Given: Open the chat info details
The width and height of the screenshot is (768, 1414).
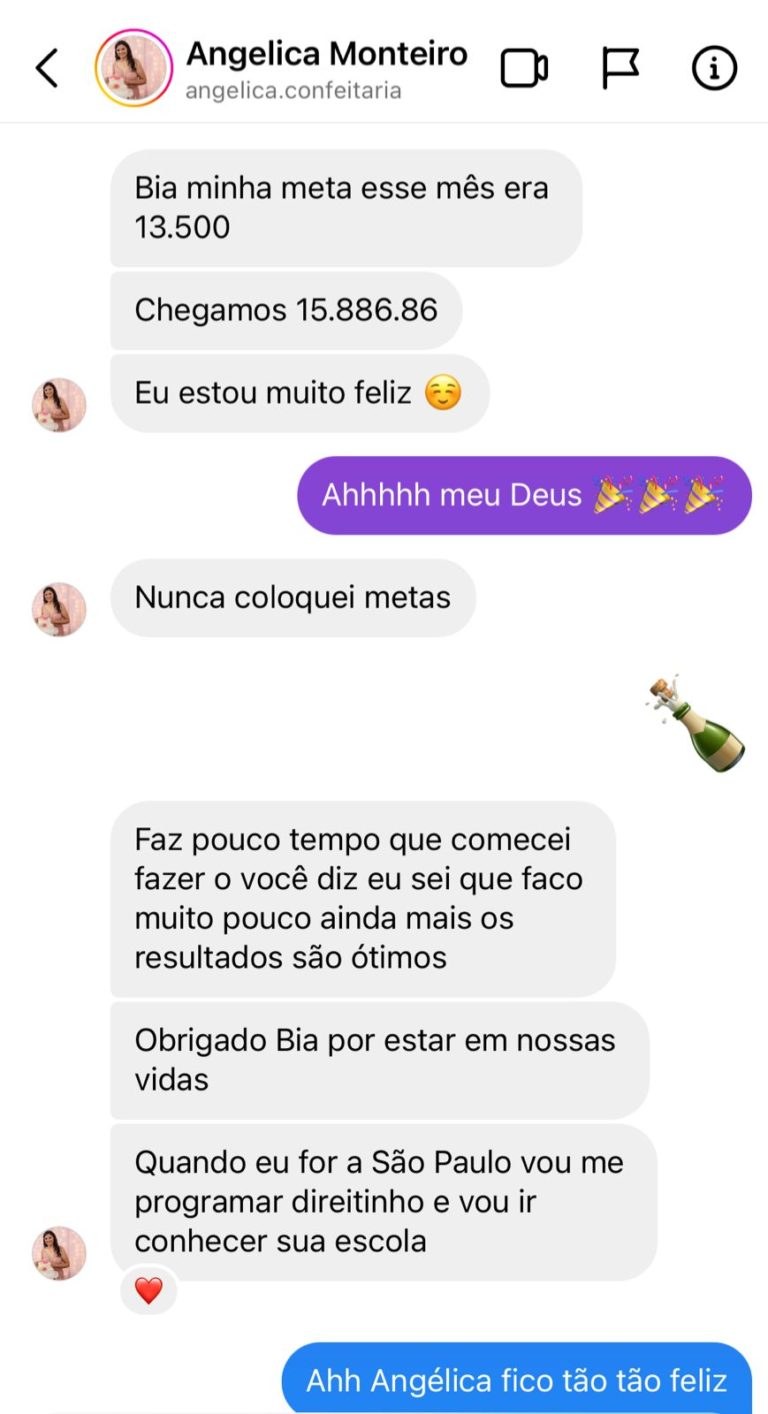Looking at the screenshot, I should coord(714,68).
